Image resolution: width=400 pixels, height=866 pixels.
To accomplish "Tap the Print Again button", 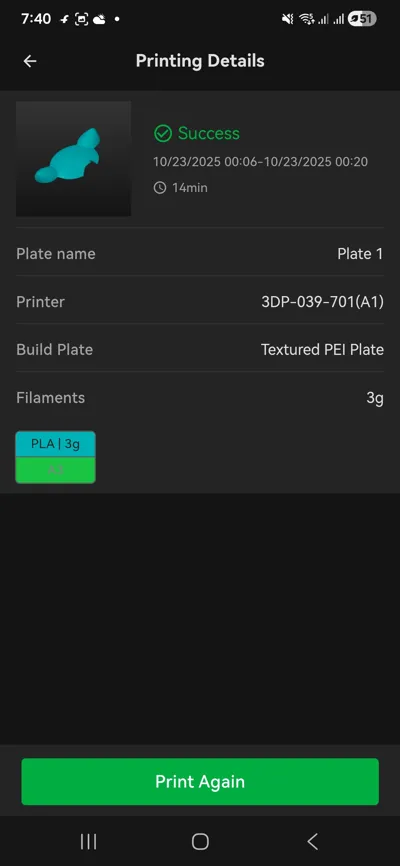I will (200, 781).
